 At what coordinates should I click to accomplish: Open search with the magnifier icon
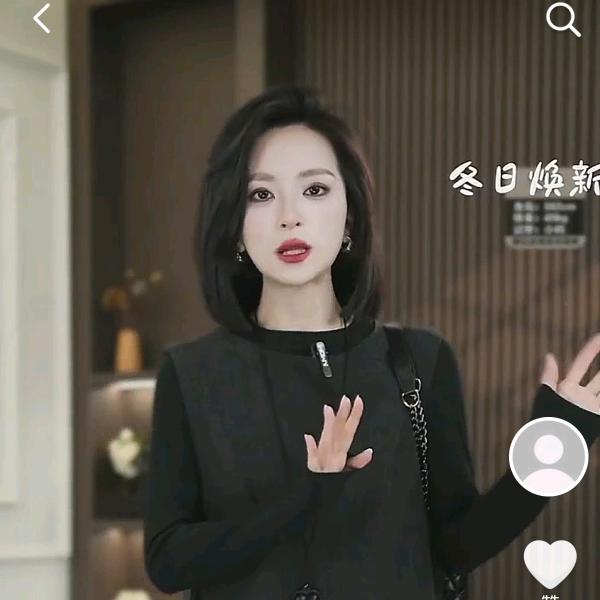(563, 19)
